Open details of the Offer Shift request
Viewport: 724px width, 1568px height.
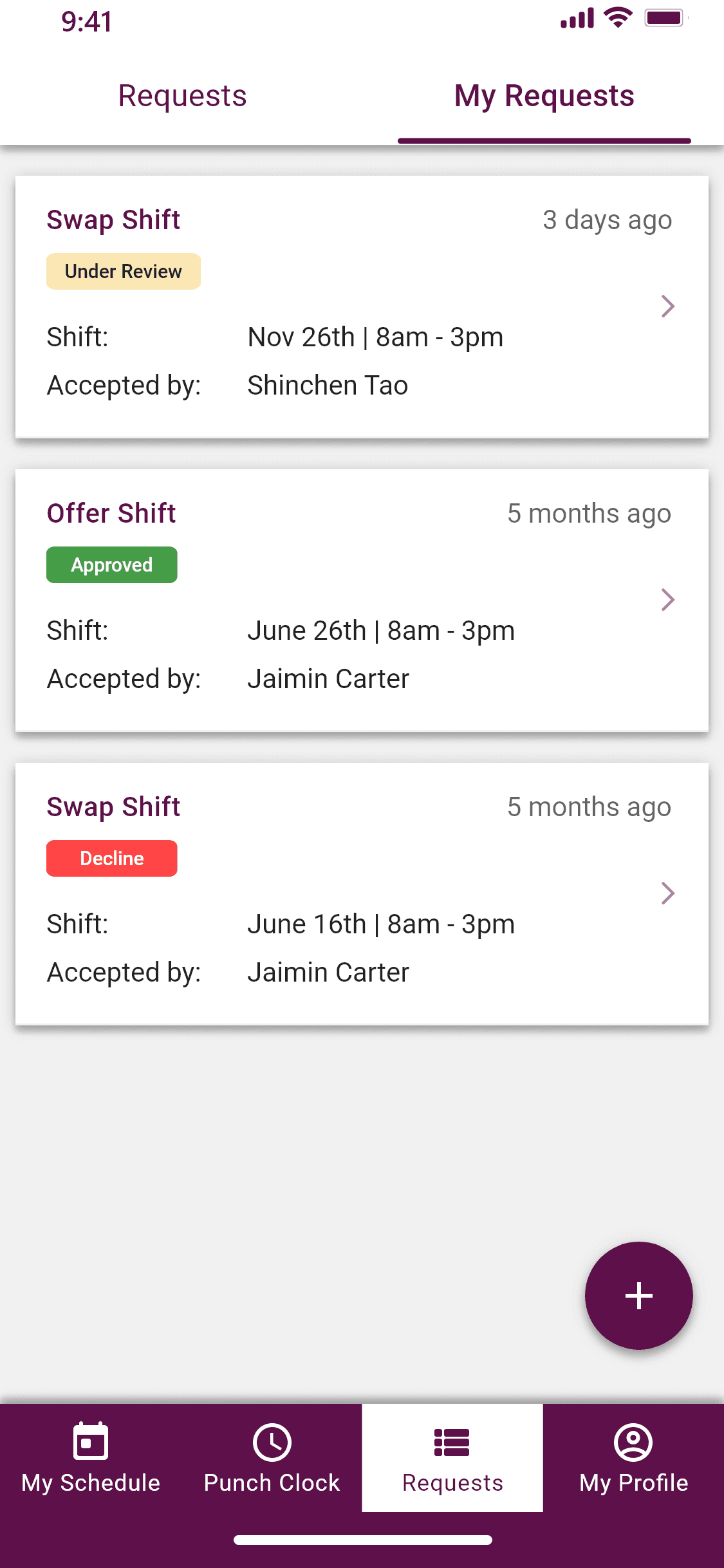coord(668,600)
